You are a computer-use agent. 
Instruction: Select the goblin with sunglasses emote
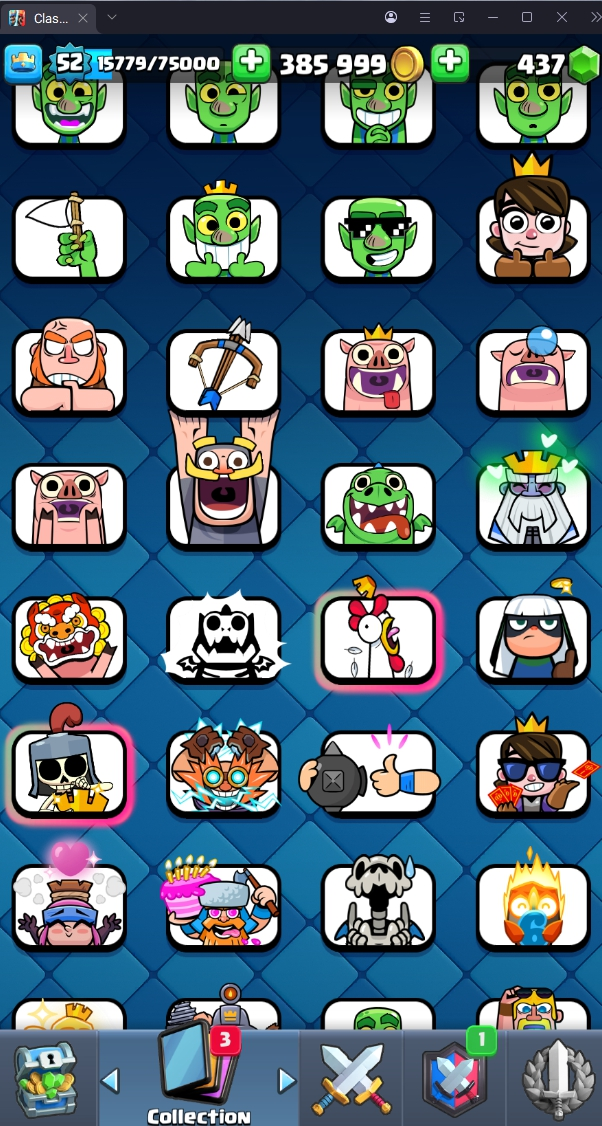click(378, 238)
